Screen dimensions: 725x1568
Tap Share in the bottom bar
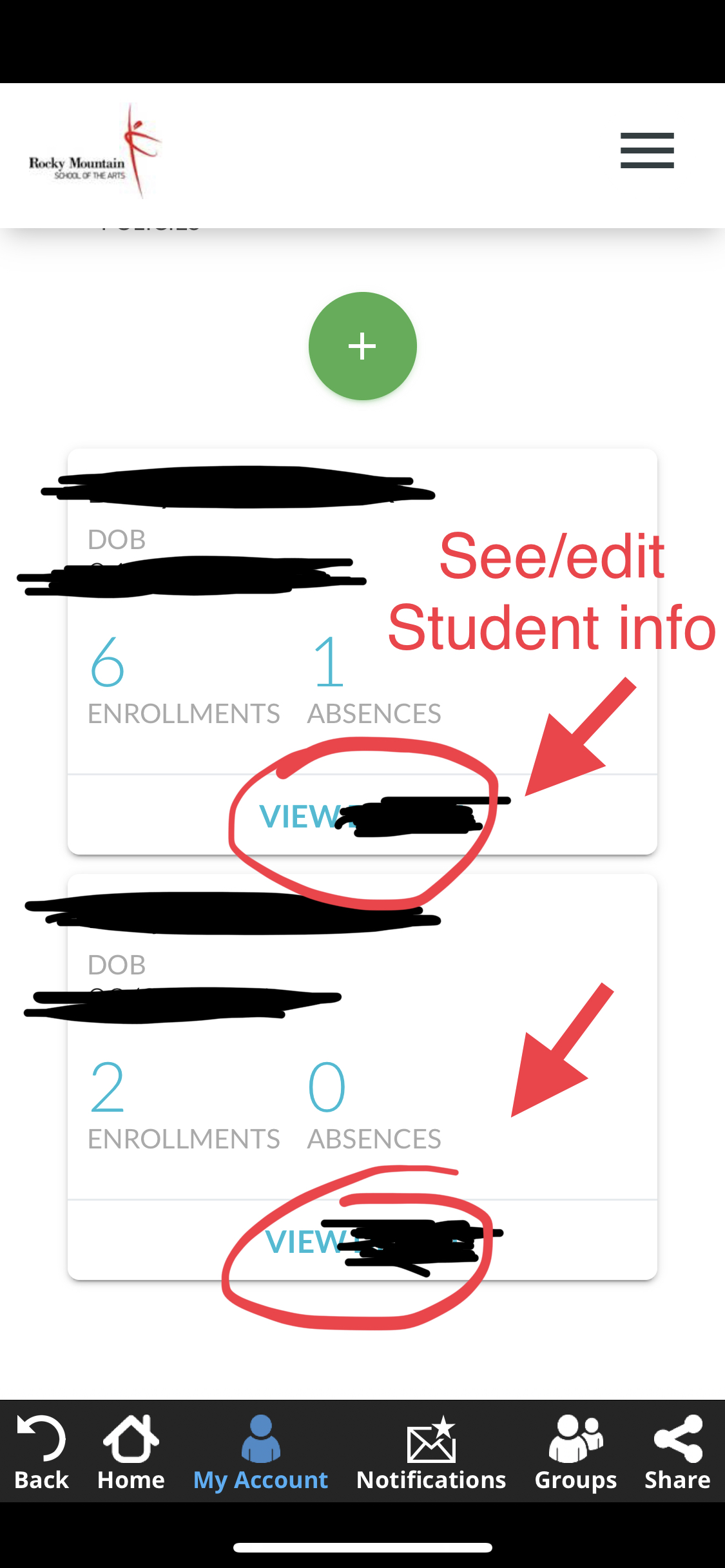(677, 1453)
